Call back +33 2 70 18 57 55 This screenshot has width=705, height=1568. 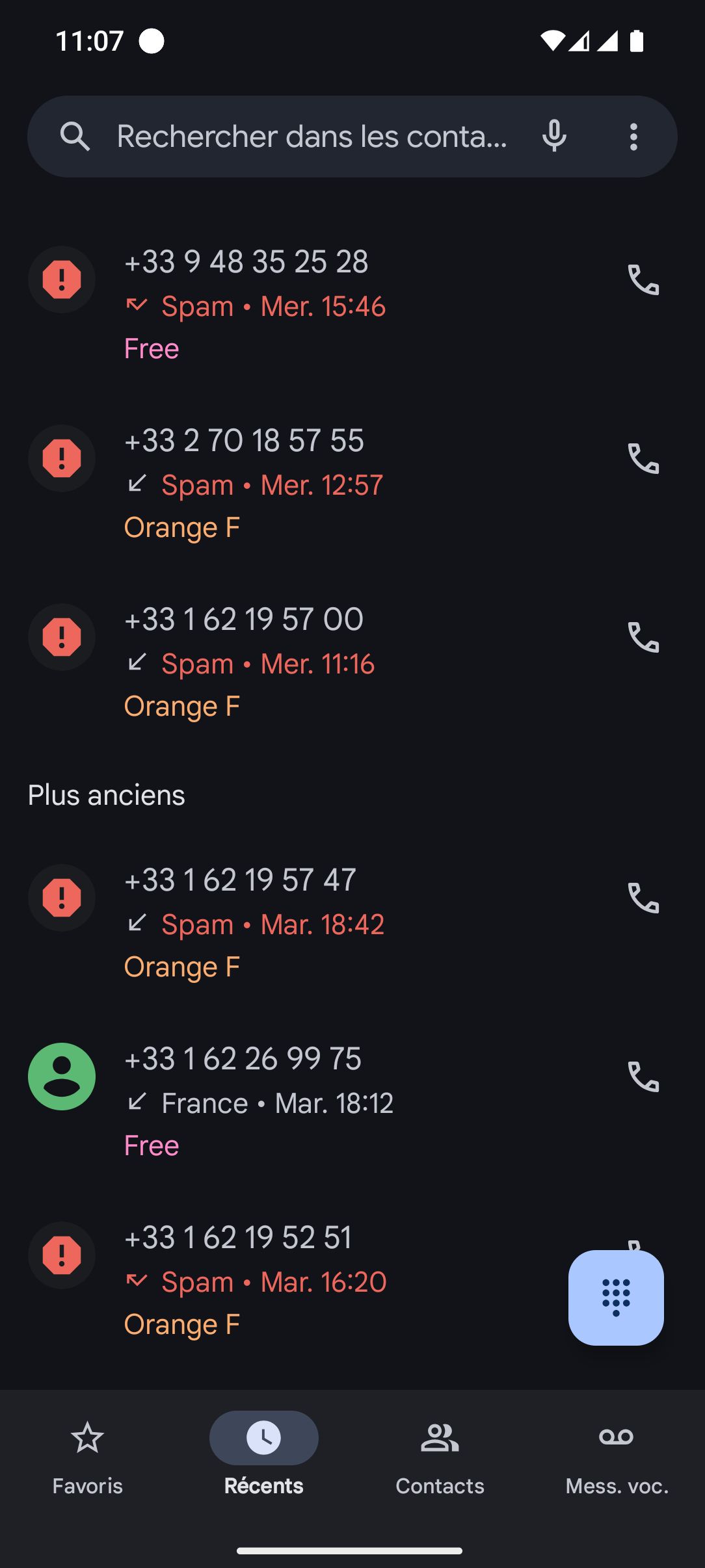[643, 459]
